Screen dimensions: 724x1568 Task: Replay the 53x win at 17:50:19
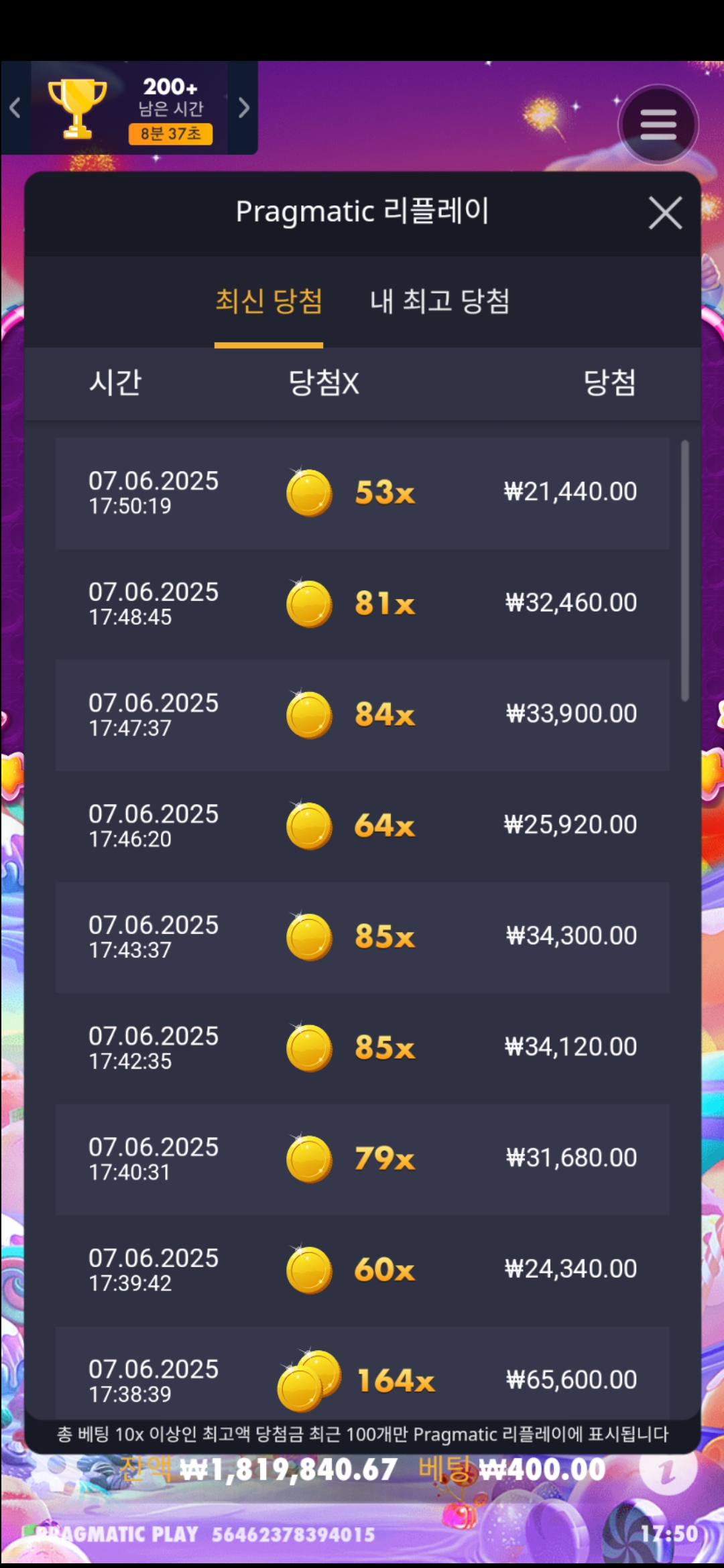[x=362, y=493]
